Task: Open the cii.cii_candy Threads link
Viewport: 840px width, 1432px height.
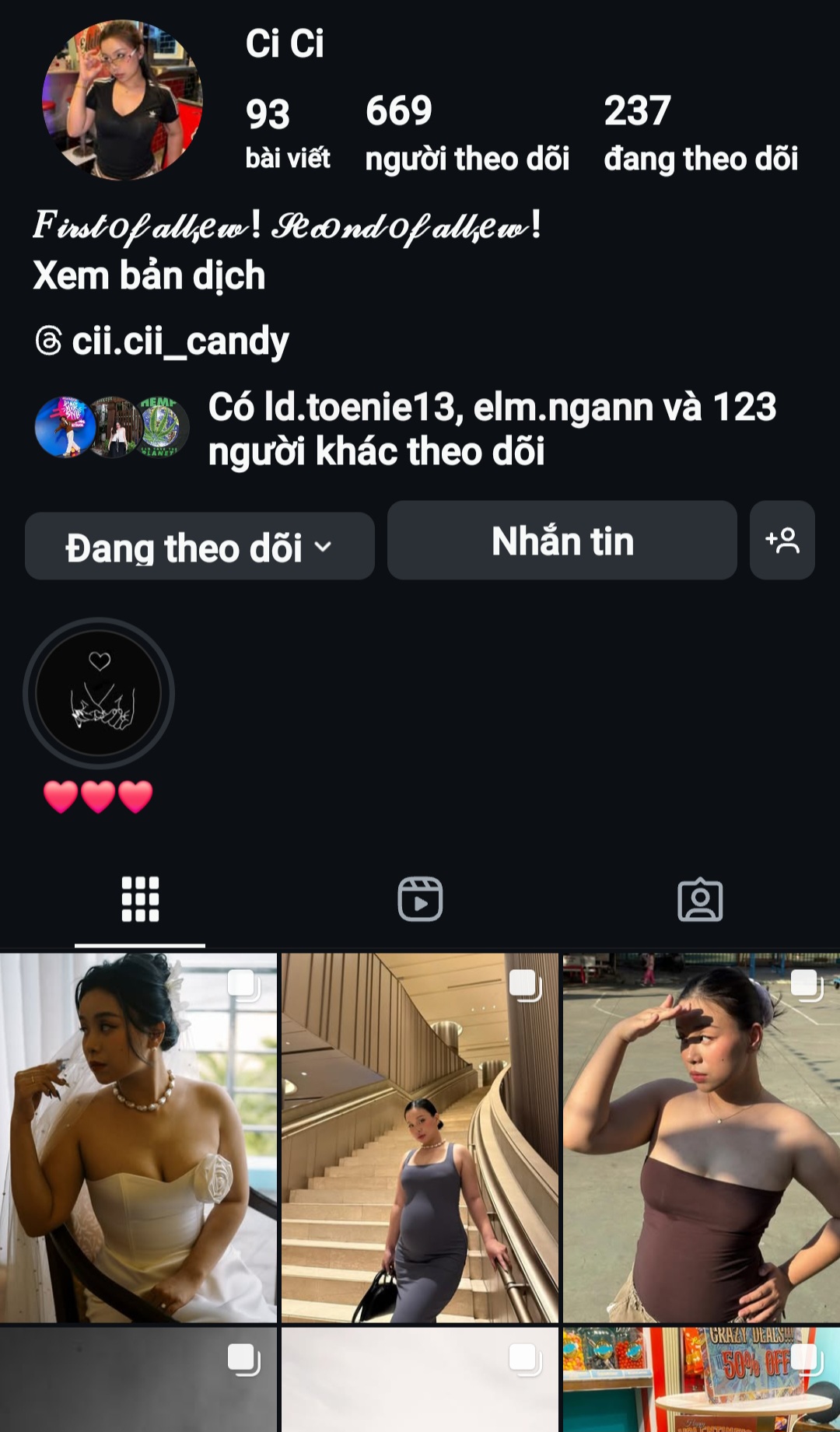Action: [x=179, y=341]
